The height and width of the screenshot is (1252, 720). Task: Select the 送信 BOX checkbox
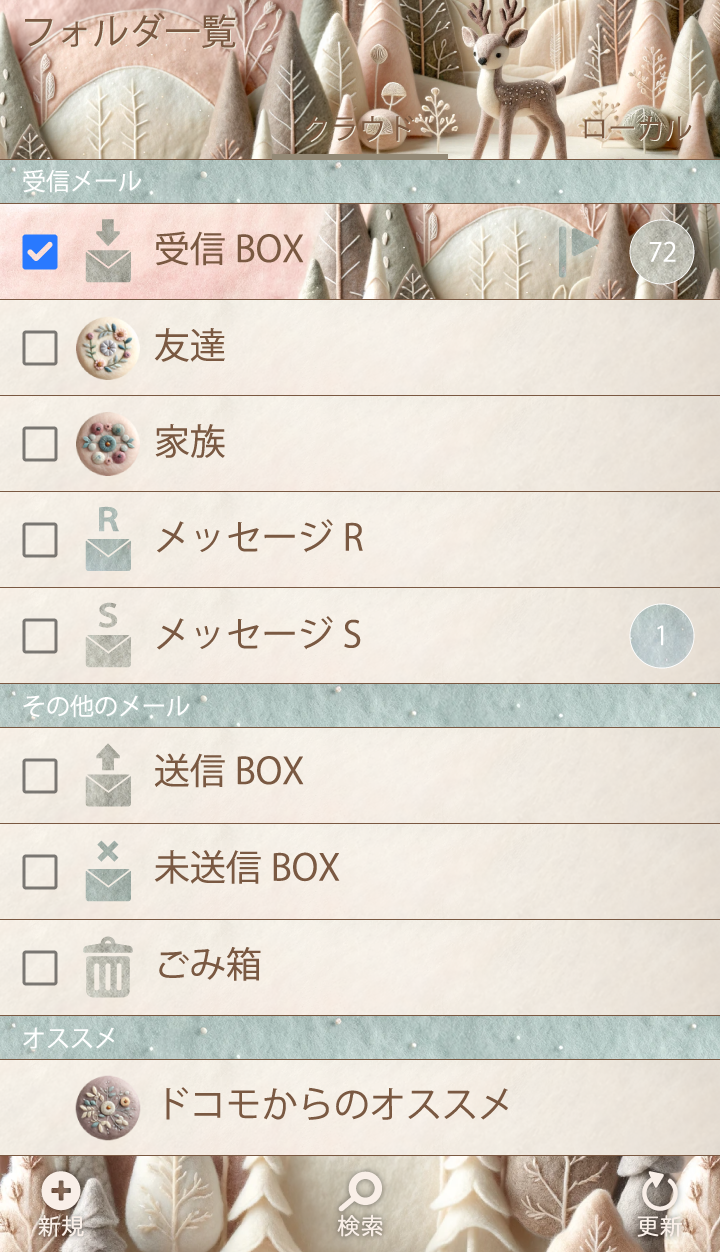[40, 775]
